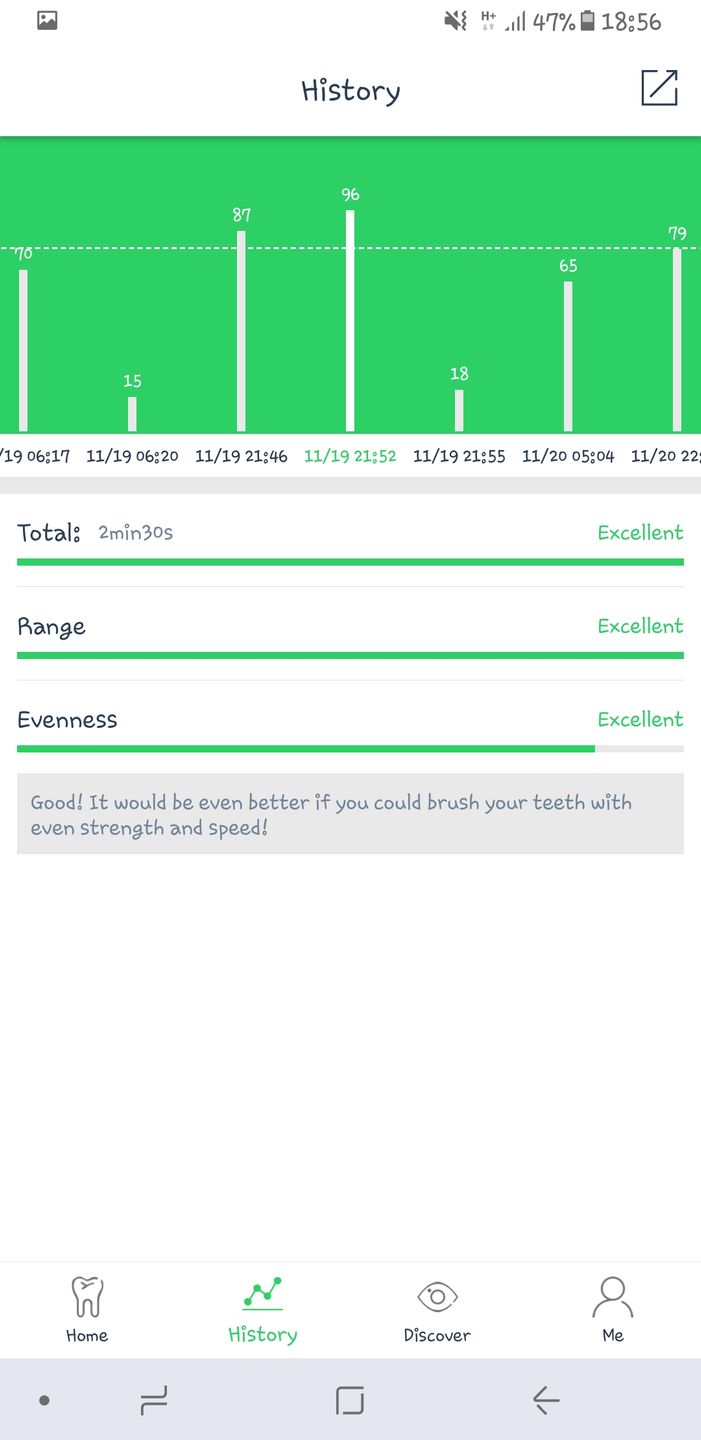Open the recent apps overview
Screen dimensions: 701x1440
(x=154, y=1400)
